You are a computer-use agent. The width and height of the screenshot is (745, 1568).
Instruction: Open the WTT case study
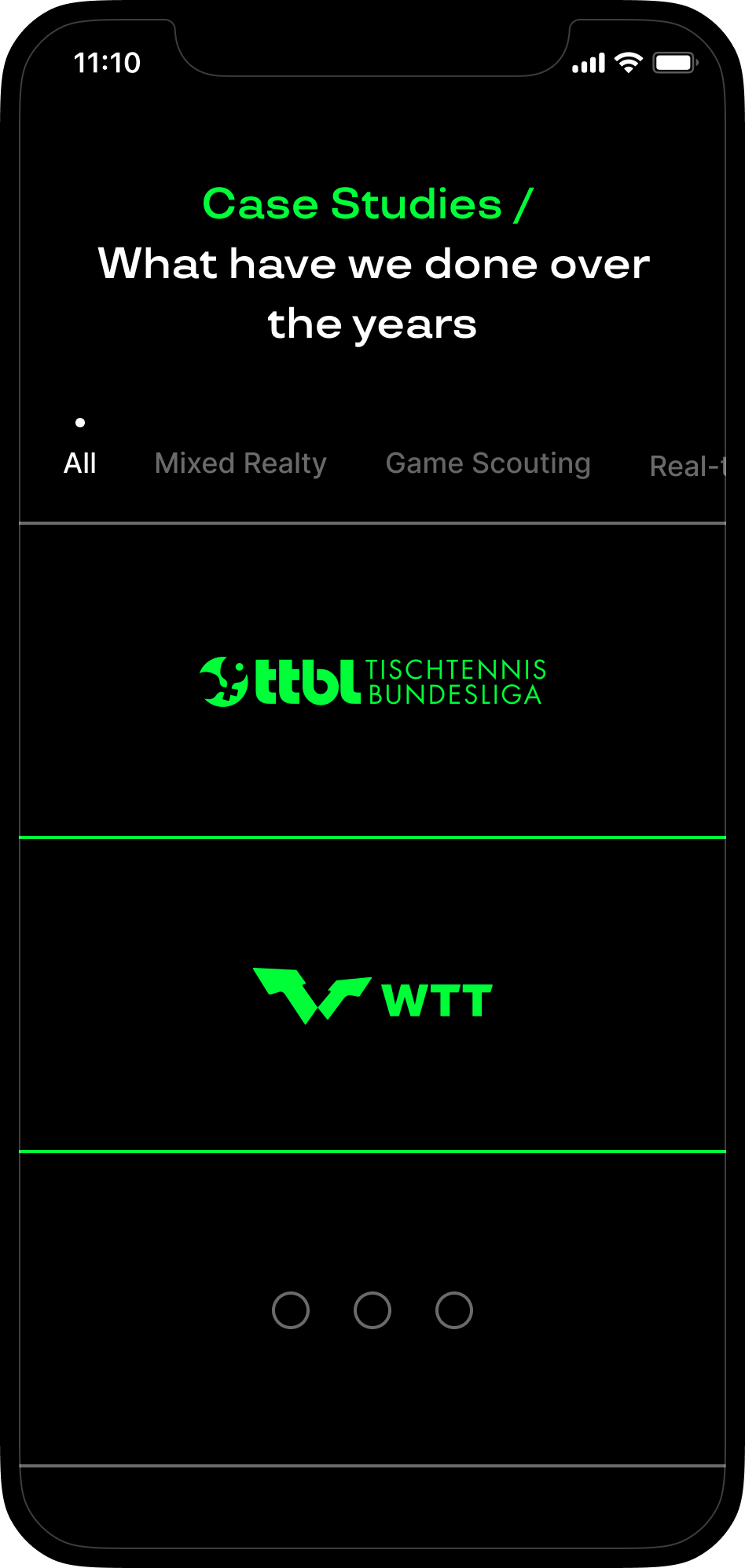pos(372,995)
